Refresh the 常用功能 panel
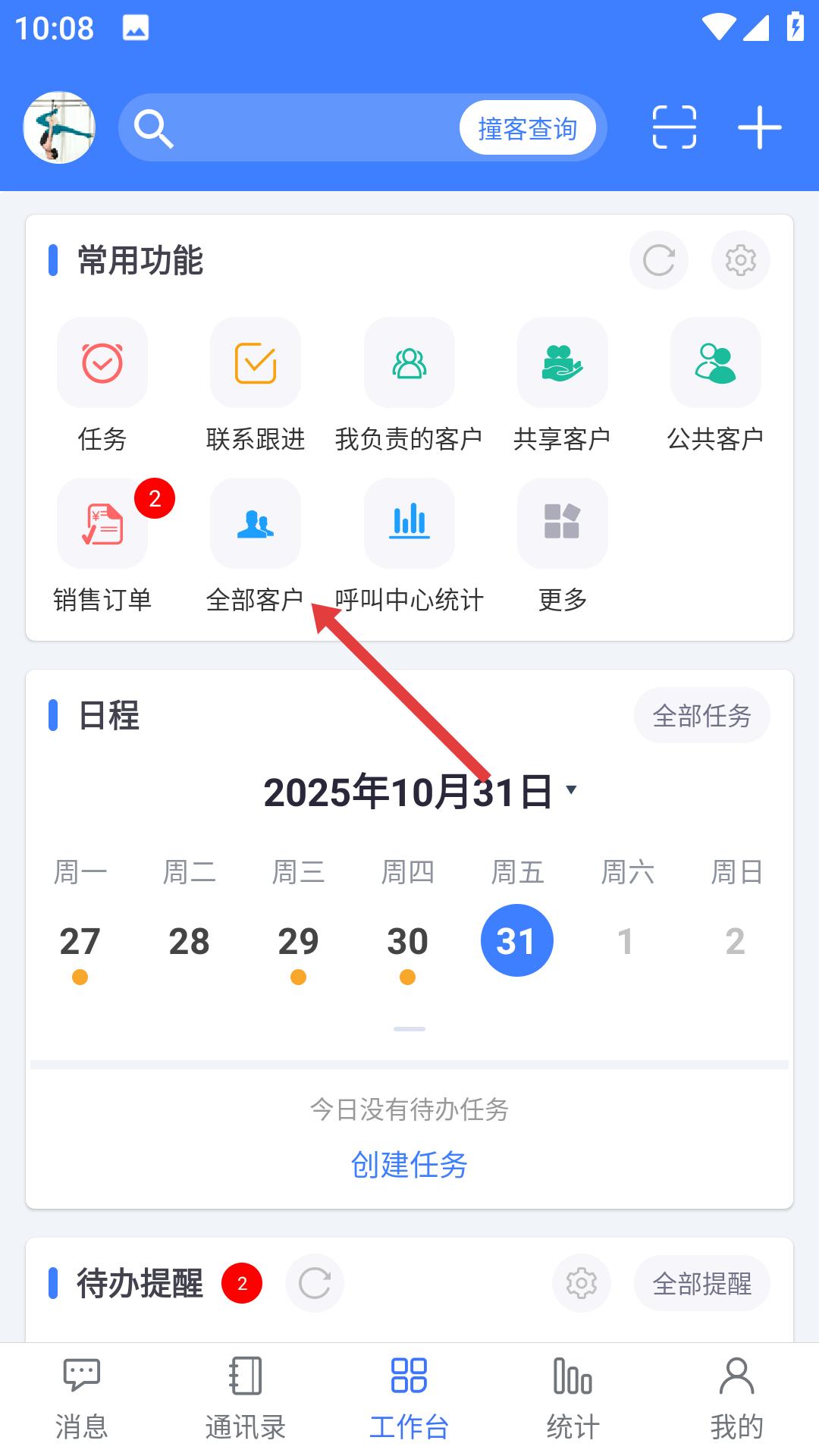This screenshot has width=819, height=1456. pos(658,260)
